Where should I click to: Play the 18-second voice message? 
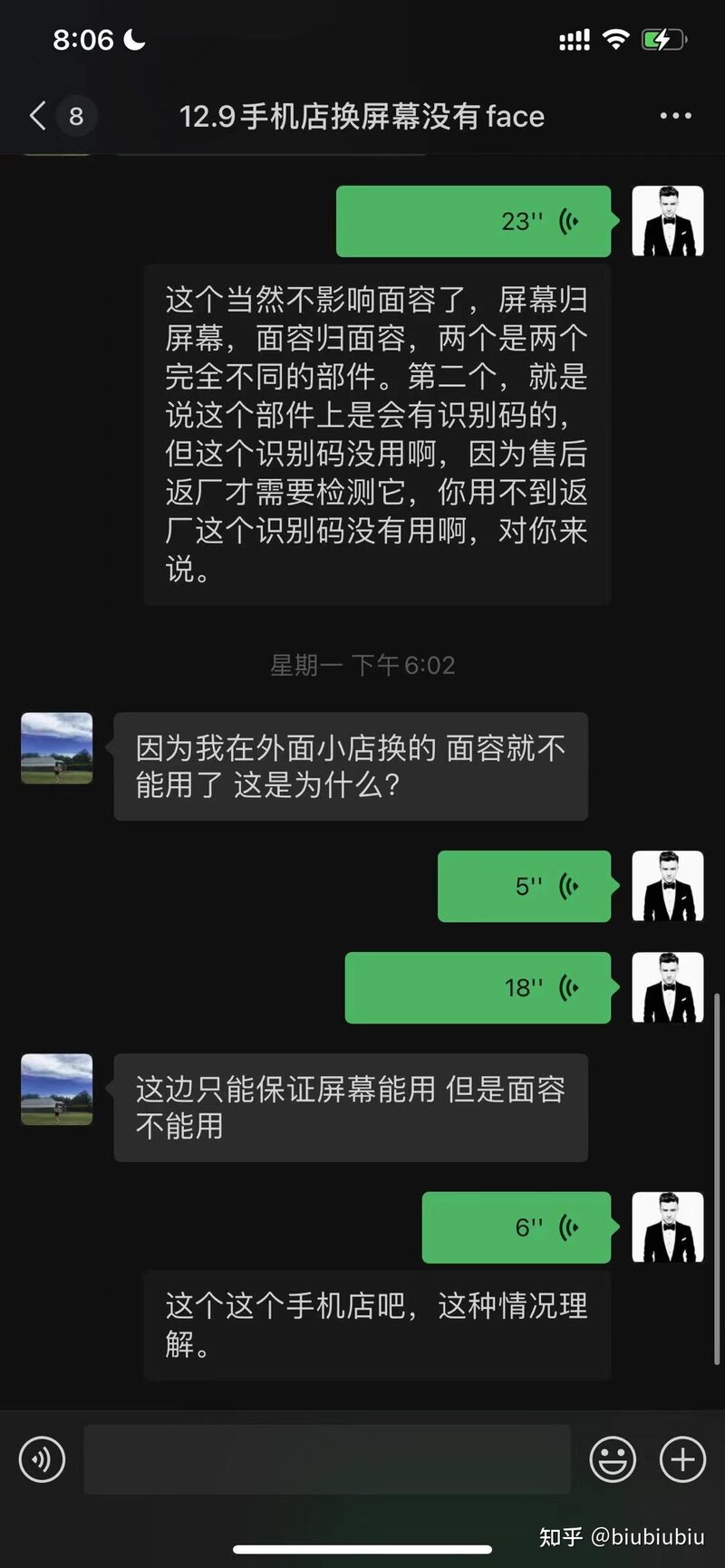(x=478, y=987)
